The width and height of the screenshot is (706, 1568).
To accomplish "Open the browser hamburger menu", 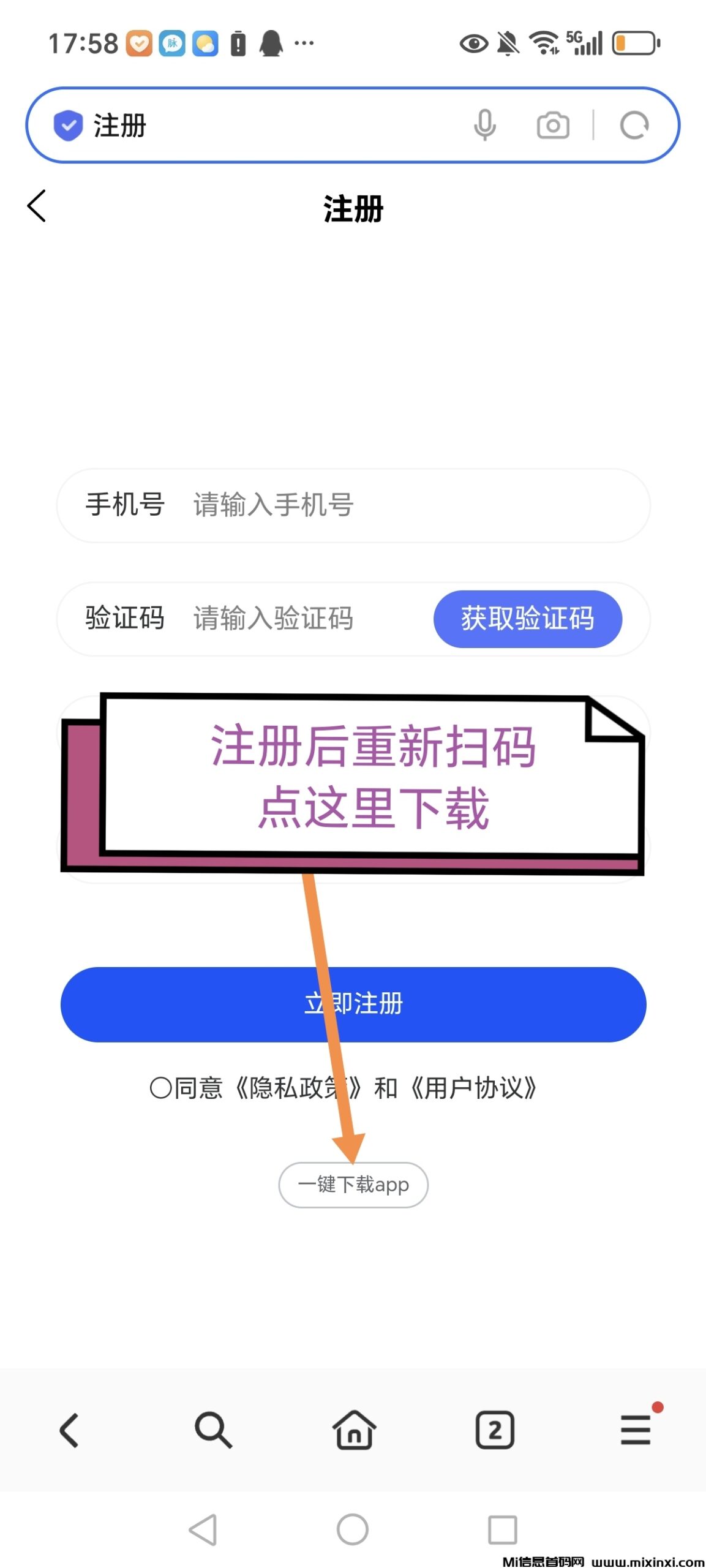I will pyautogui.click(x=636, y=1430).
